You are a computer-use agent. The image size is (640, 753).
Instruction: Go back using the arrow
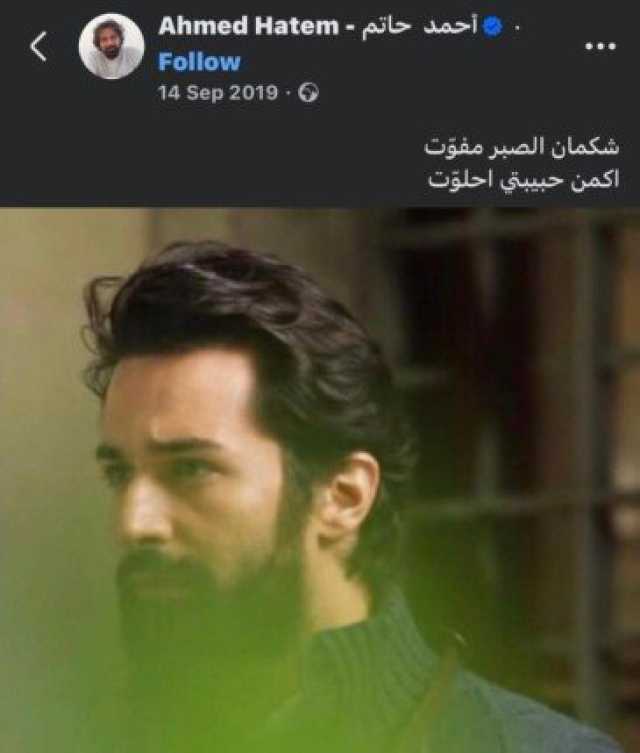click(x=38, y=46)
